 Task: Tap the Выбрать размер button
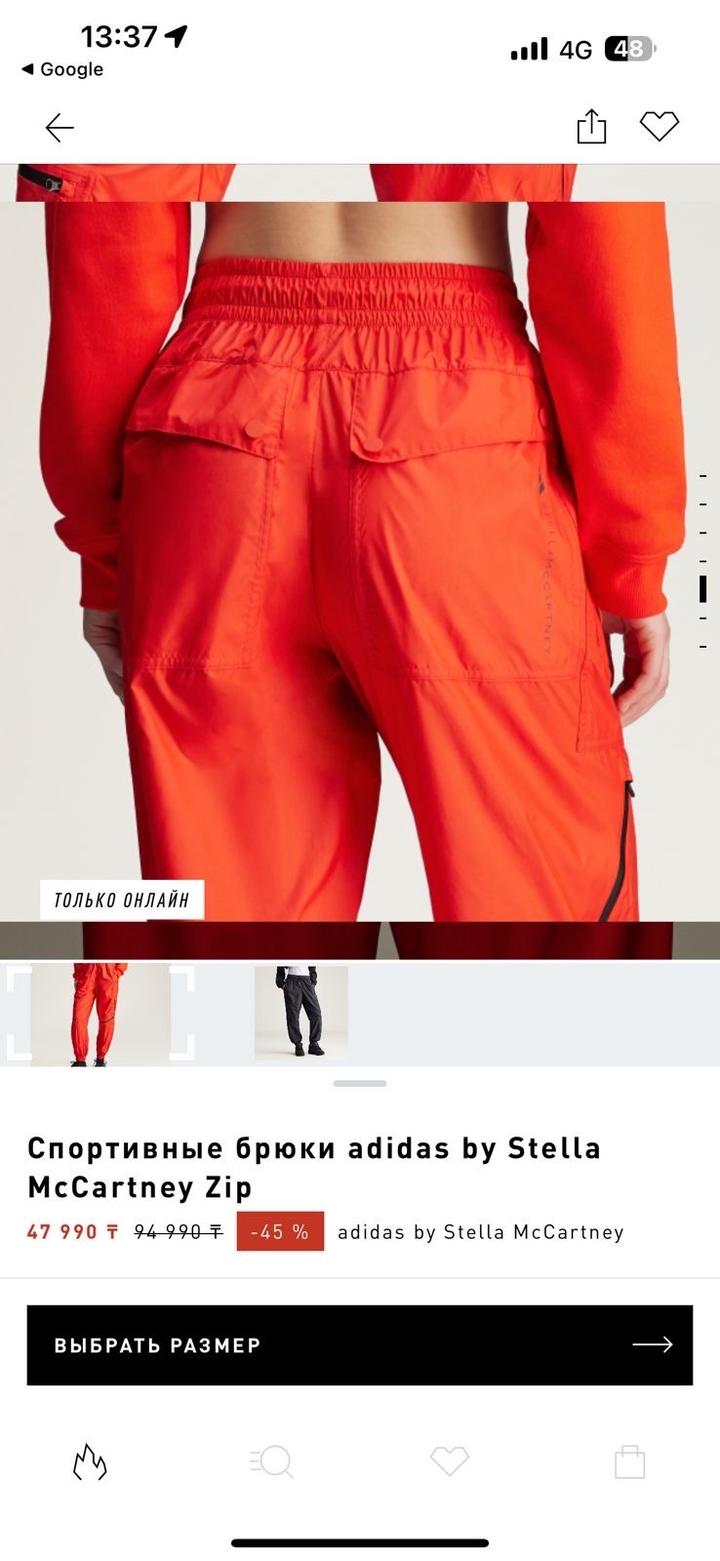click(360, 1345)
